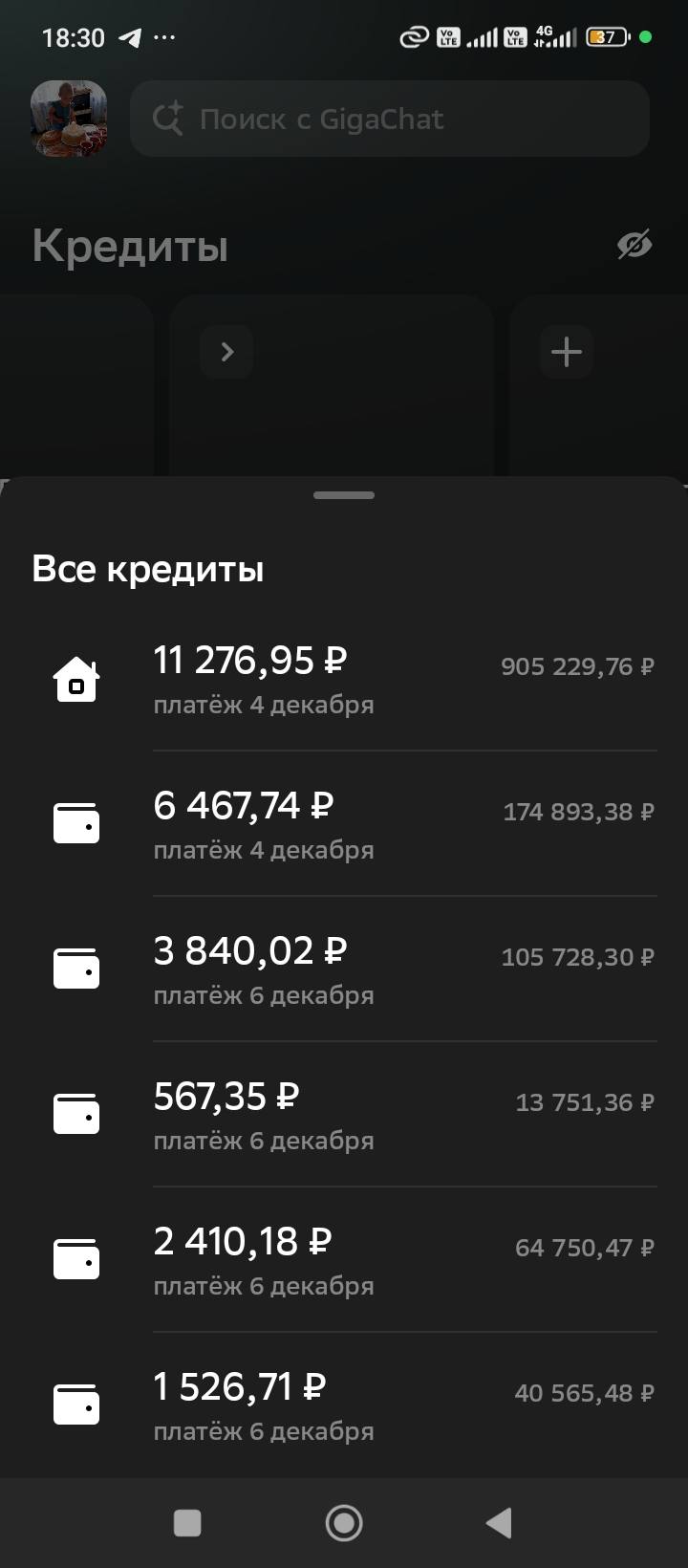Tap wallet icon beside 1 526,71 ₽ credit
Screen dimensions: 688x1568
75,1404
